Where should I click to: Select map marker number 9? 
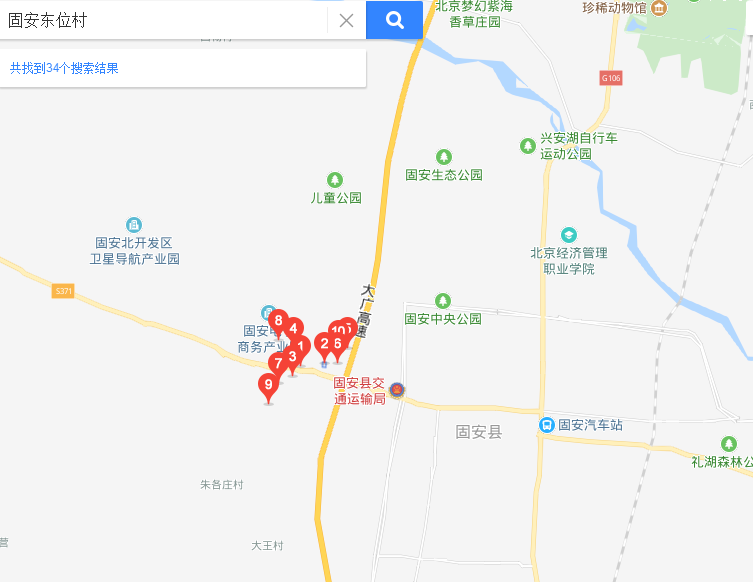point(268,384)
